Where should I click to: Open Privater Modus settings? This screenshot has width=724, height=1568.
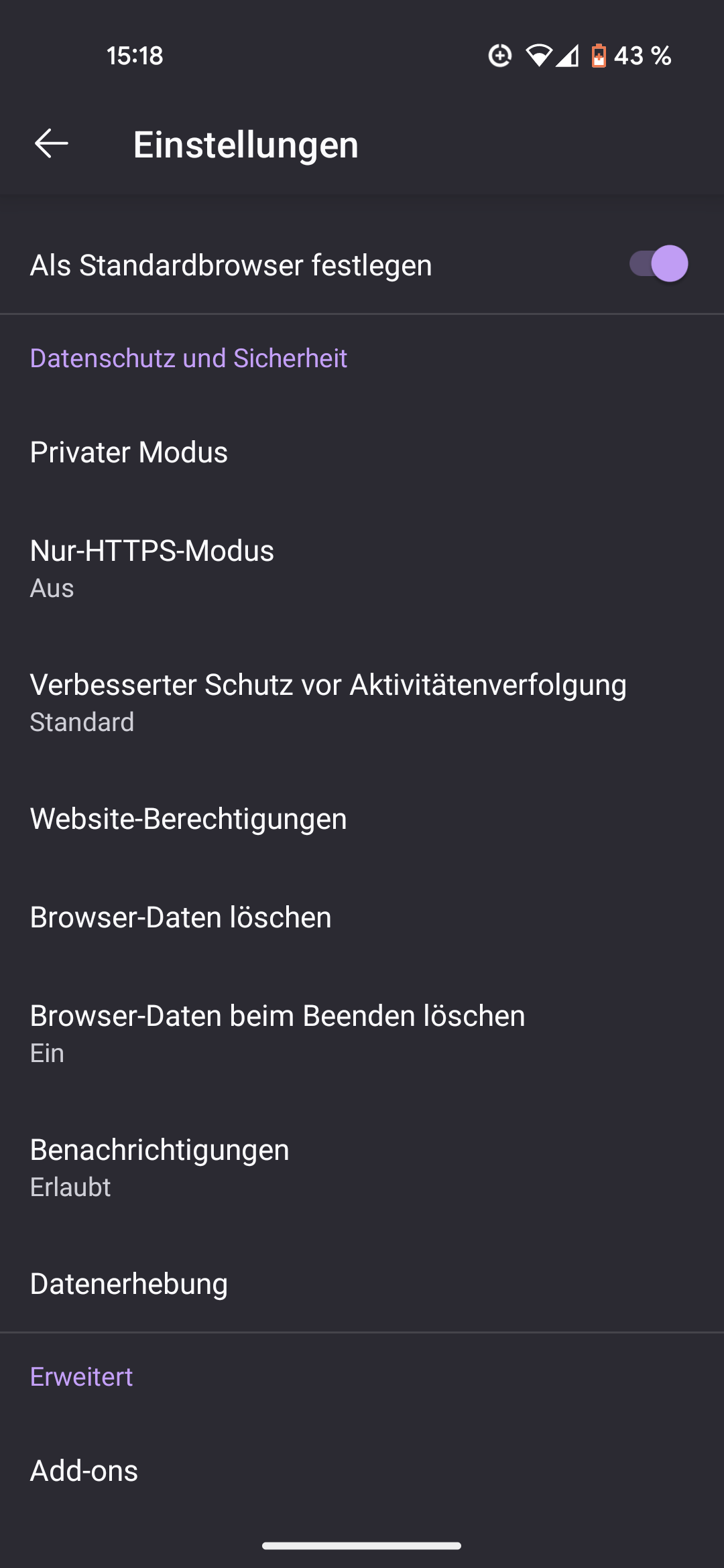[x=362, y=452]
